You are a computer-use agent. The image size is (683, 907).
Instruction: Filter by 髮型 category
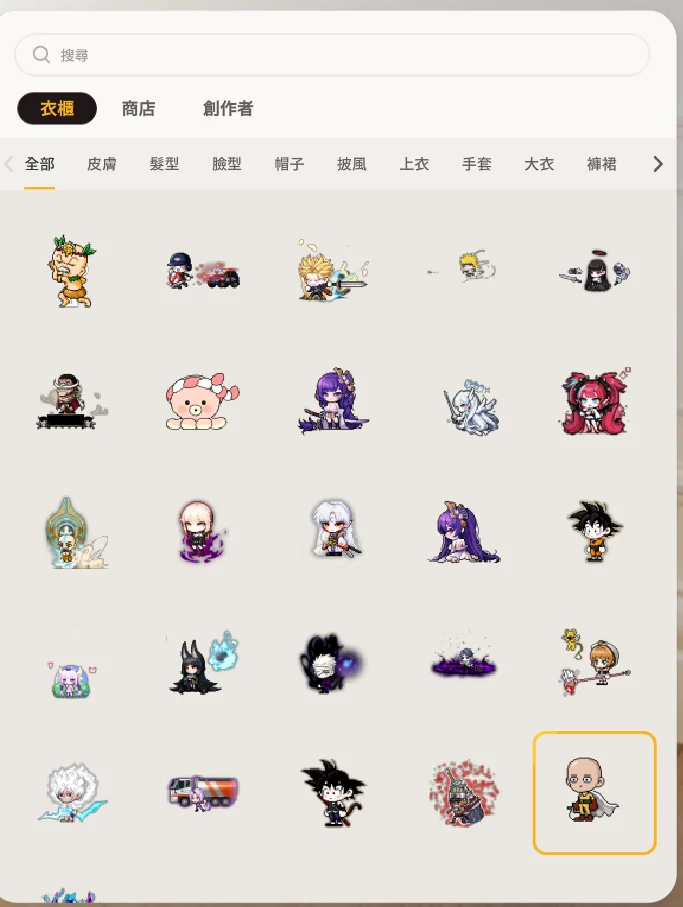[164, 164]
